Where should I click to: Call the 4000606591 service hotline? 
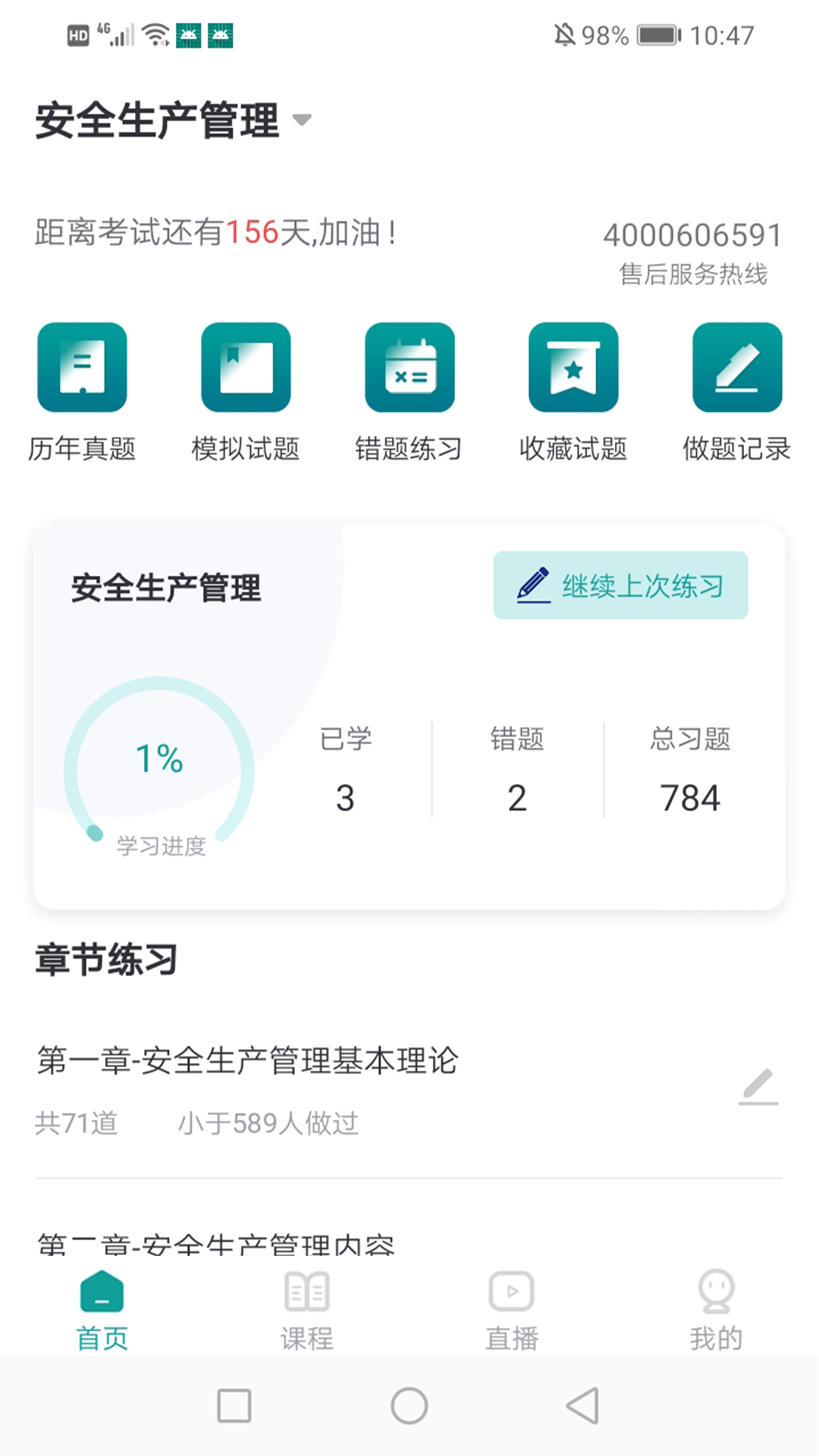pos(692,235)
